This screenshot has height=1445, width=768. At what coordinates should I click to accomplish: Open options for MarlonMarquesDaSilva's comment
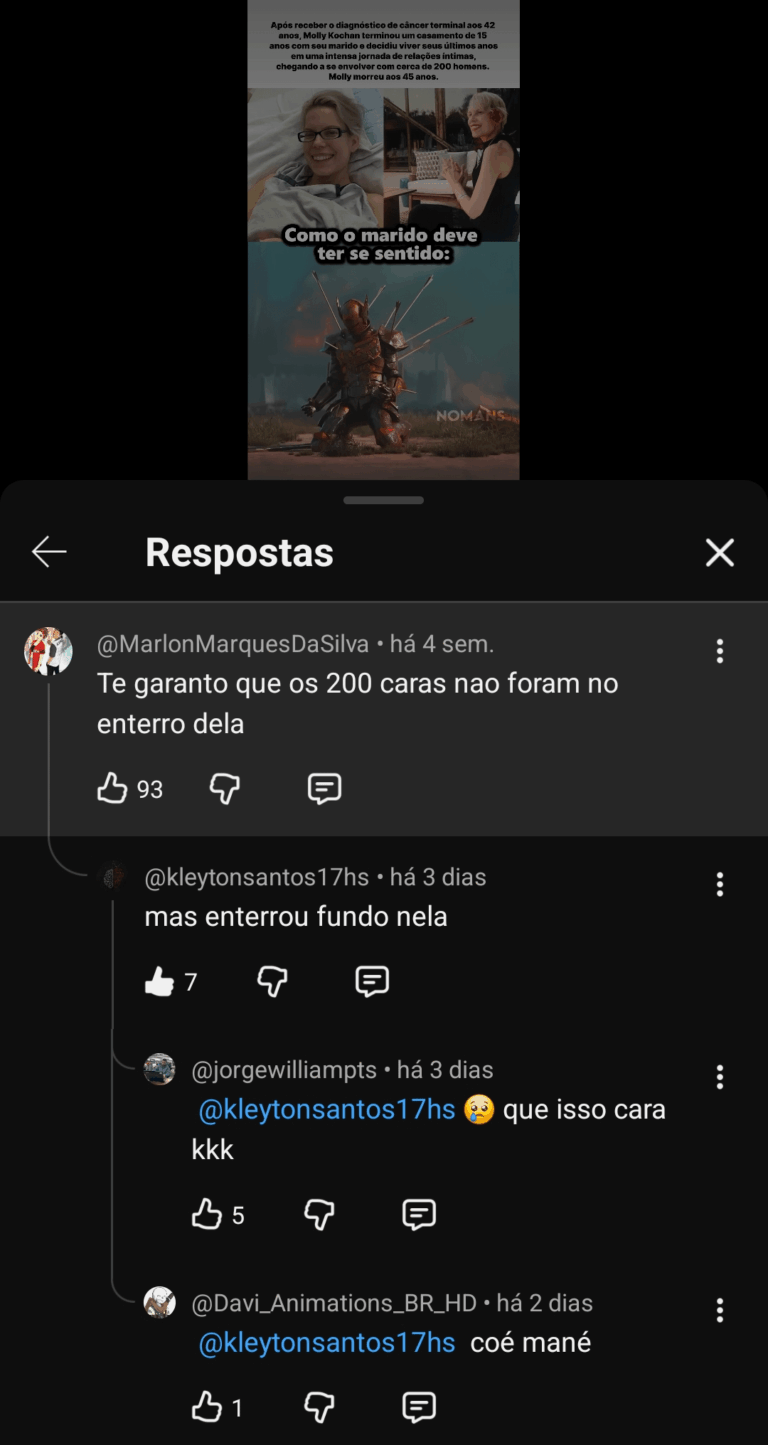[719, 651]
